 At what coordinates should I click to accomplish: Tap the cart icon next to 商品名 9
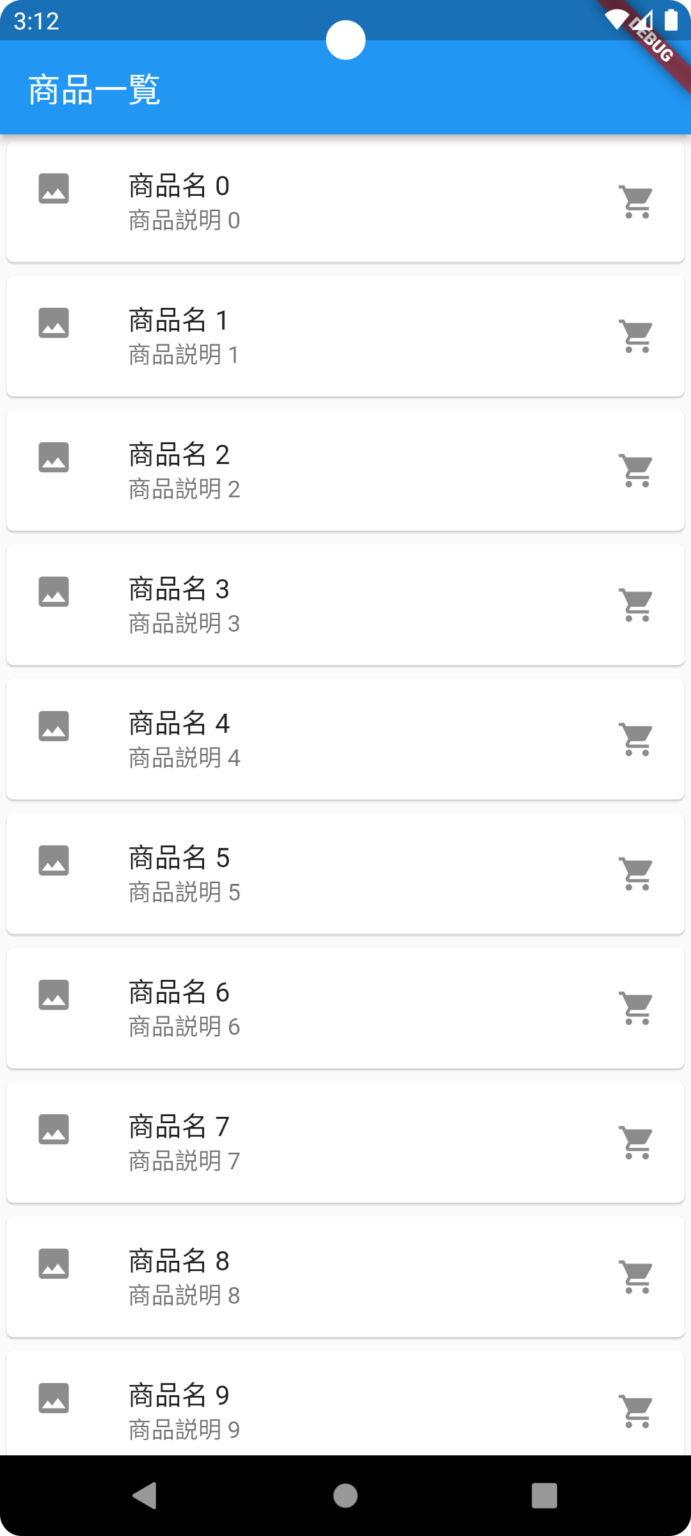(x=636, y=1411)
